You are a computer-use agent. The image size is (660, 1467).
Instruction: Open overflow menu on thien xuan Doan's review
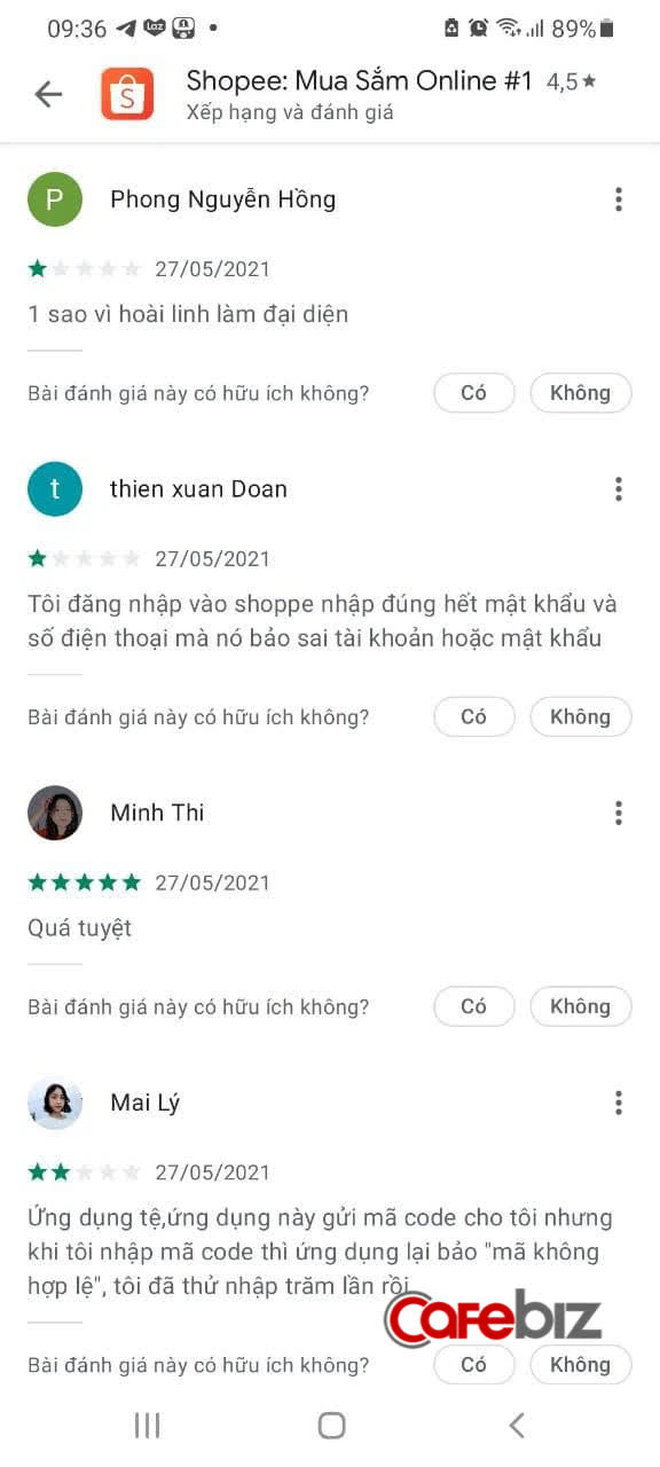pos(618,489)
